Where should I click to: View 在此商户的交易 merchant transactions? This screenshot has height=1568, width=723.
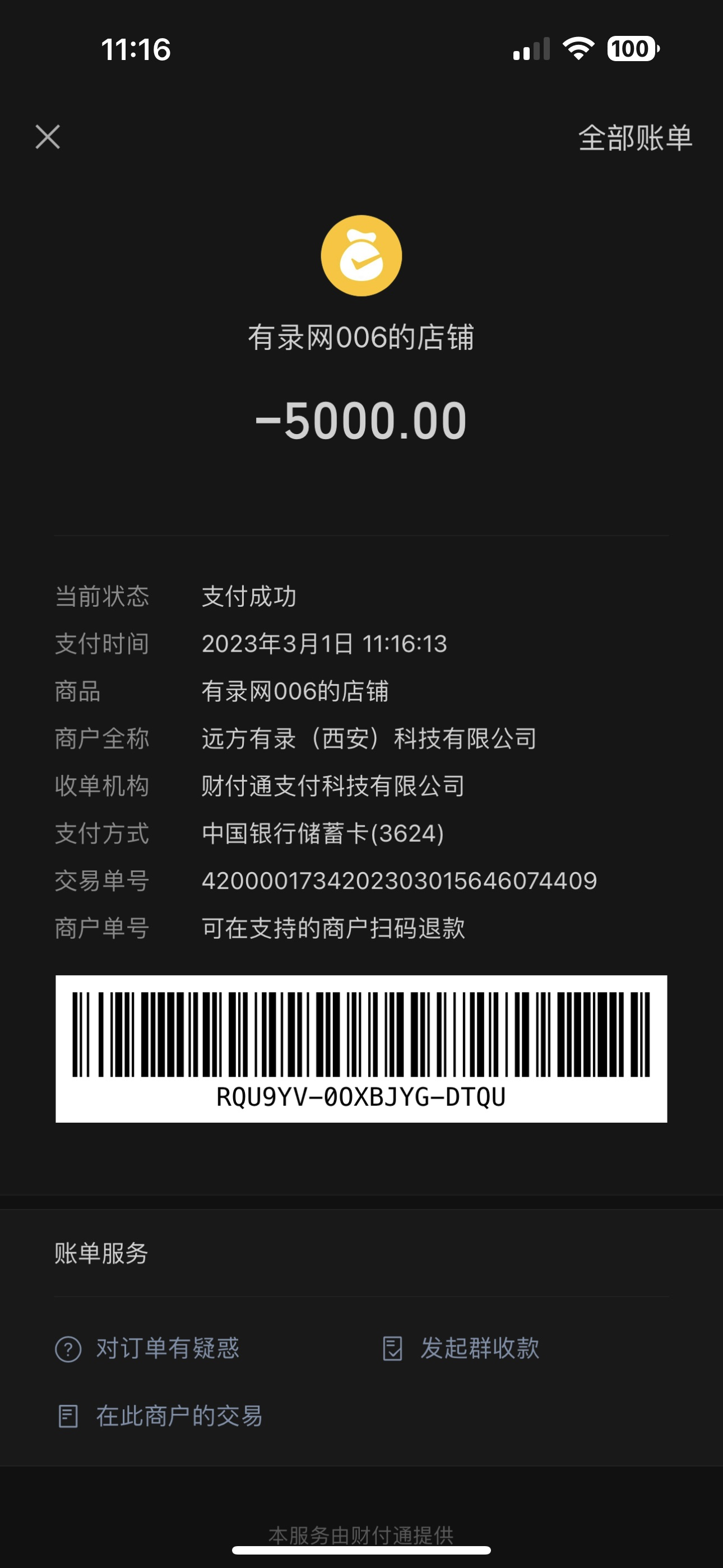(x=160, y=1416)
